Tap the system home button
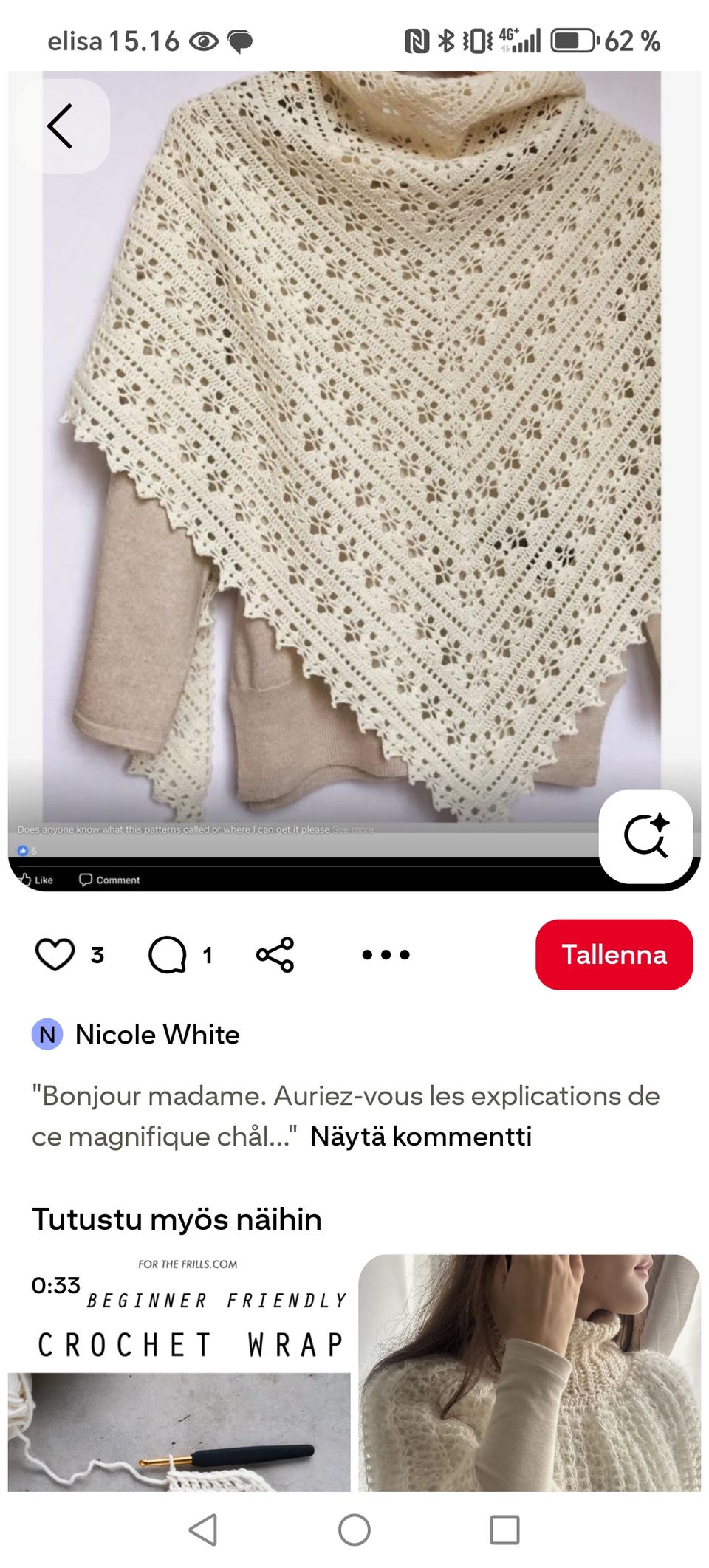Image resolution: width=709 pixels, height=1568 pixels. click(354, 1530)
